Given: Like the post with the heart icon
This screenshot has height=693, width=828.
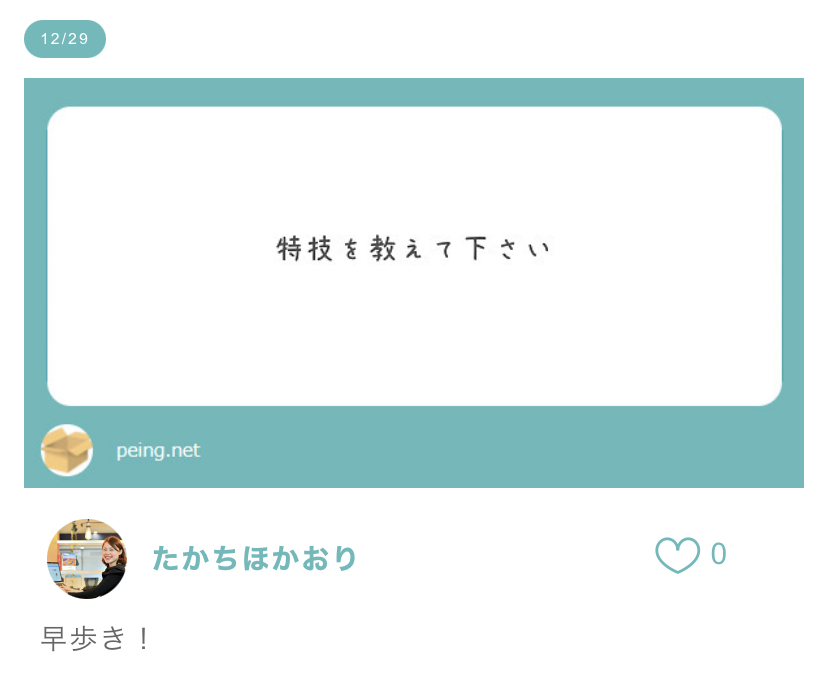Looking at the screenshot, I should pos(677,555).
